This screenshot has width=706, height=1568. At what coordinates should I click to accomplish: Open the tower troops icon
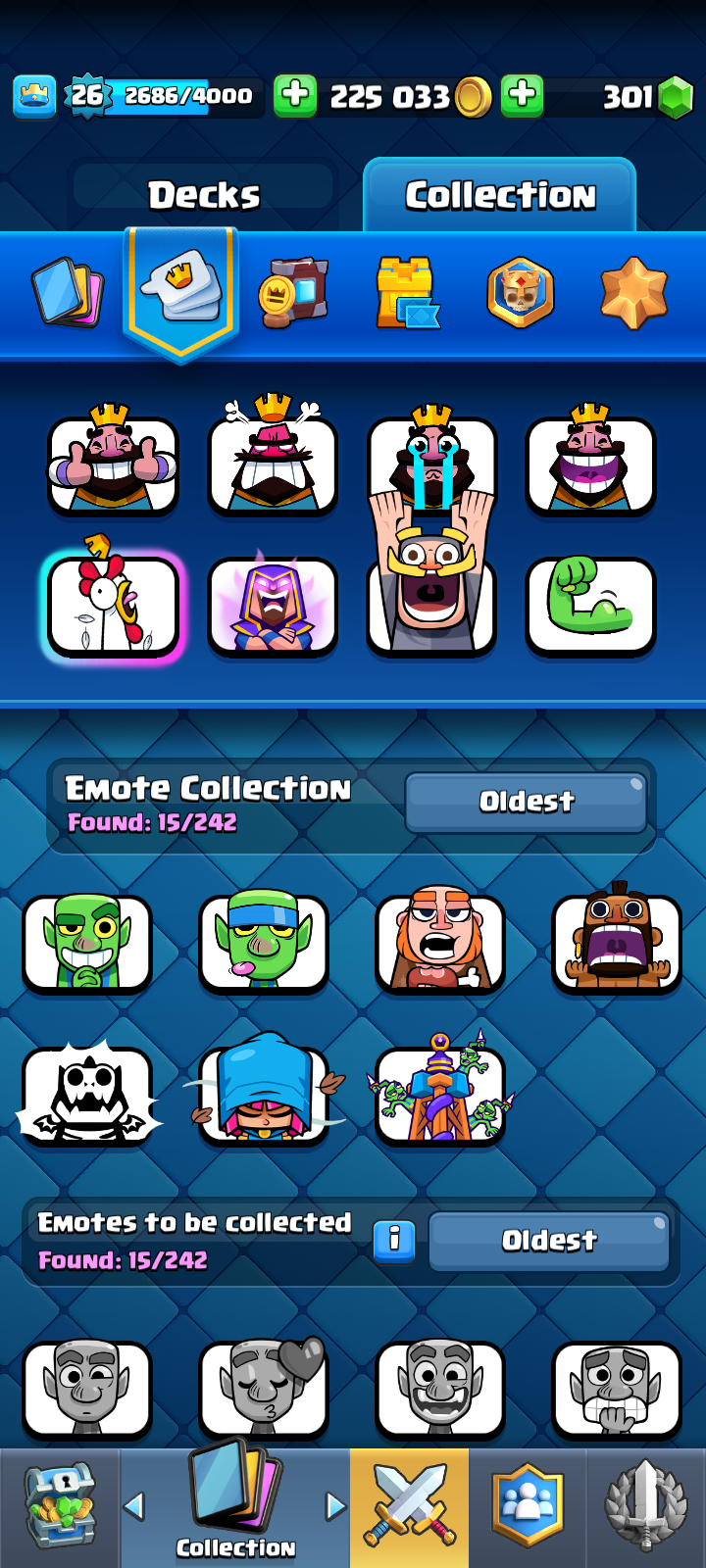click(x=406, y=292)
